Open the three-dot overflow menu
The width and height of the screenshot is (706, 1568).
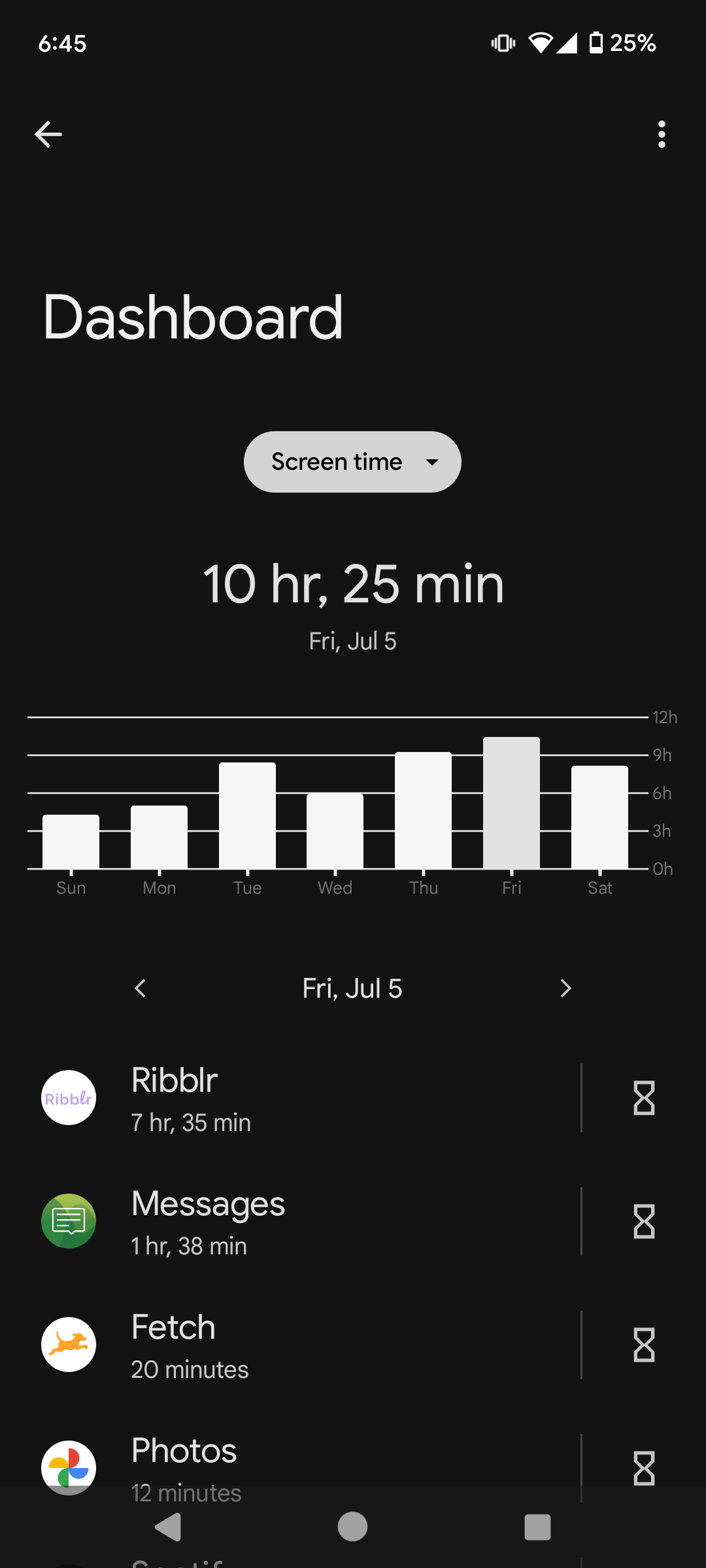coord(662,135)
